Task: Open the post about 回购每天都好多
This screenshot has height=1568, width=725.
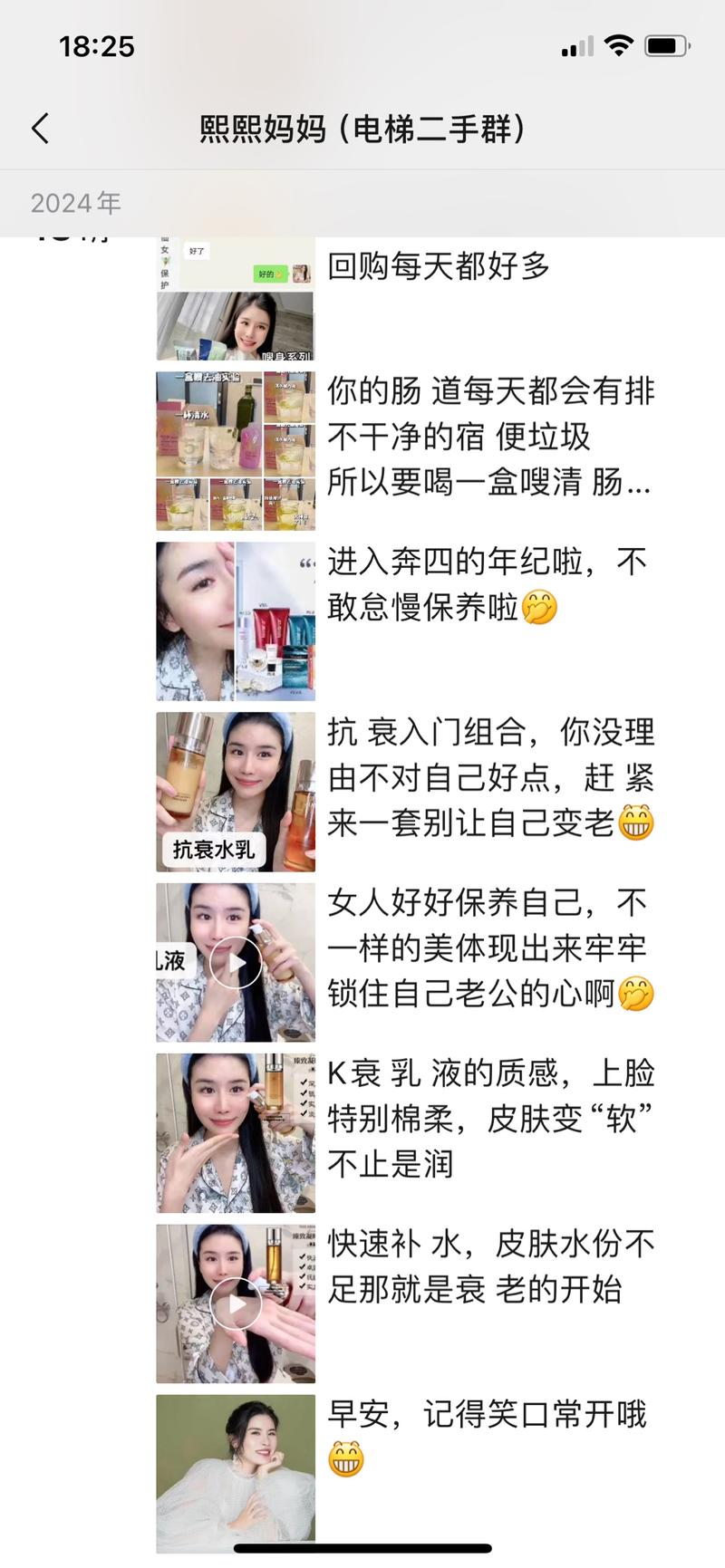Action: [438, 267]
